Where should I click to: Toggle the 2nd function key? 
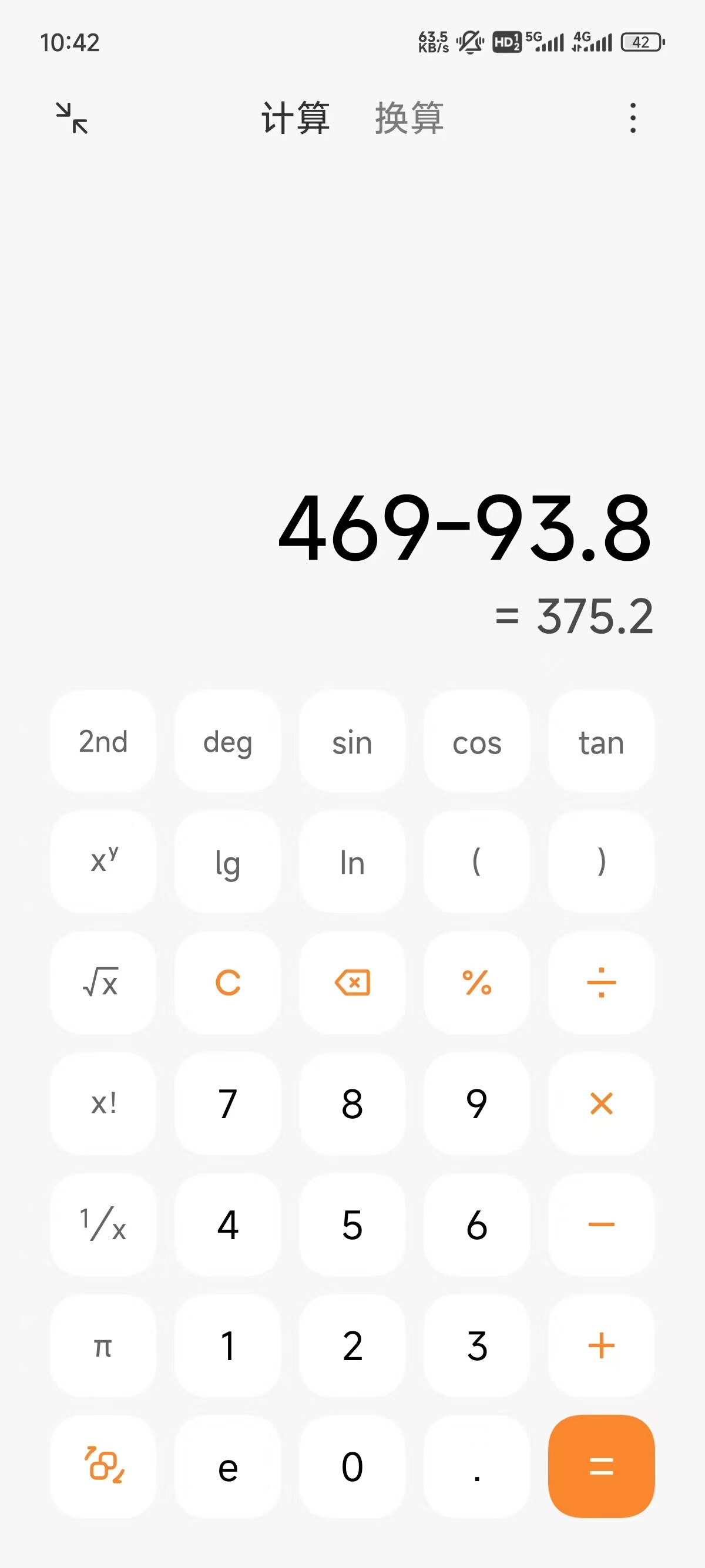point(103,741)
